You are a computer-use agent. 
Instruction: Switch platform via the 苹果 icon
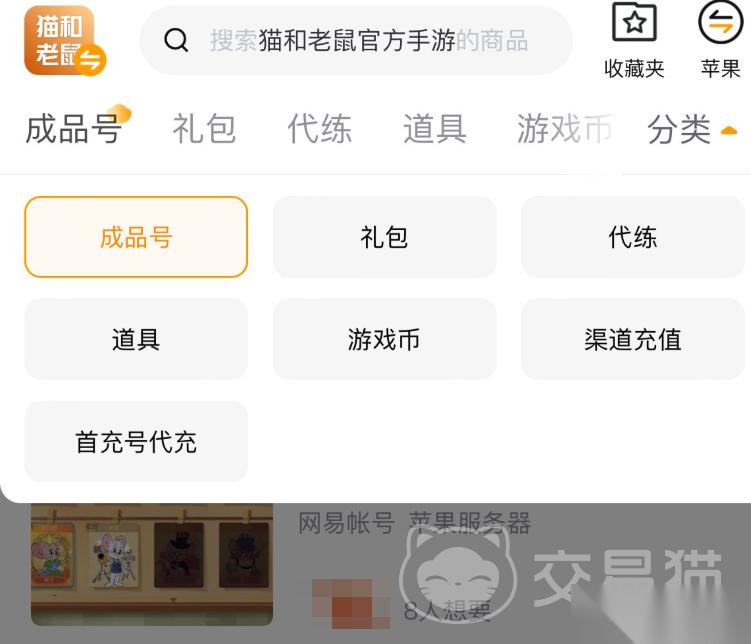coord(720,40)
